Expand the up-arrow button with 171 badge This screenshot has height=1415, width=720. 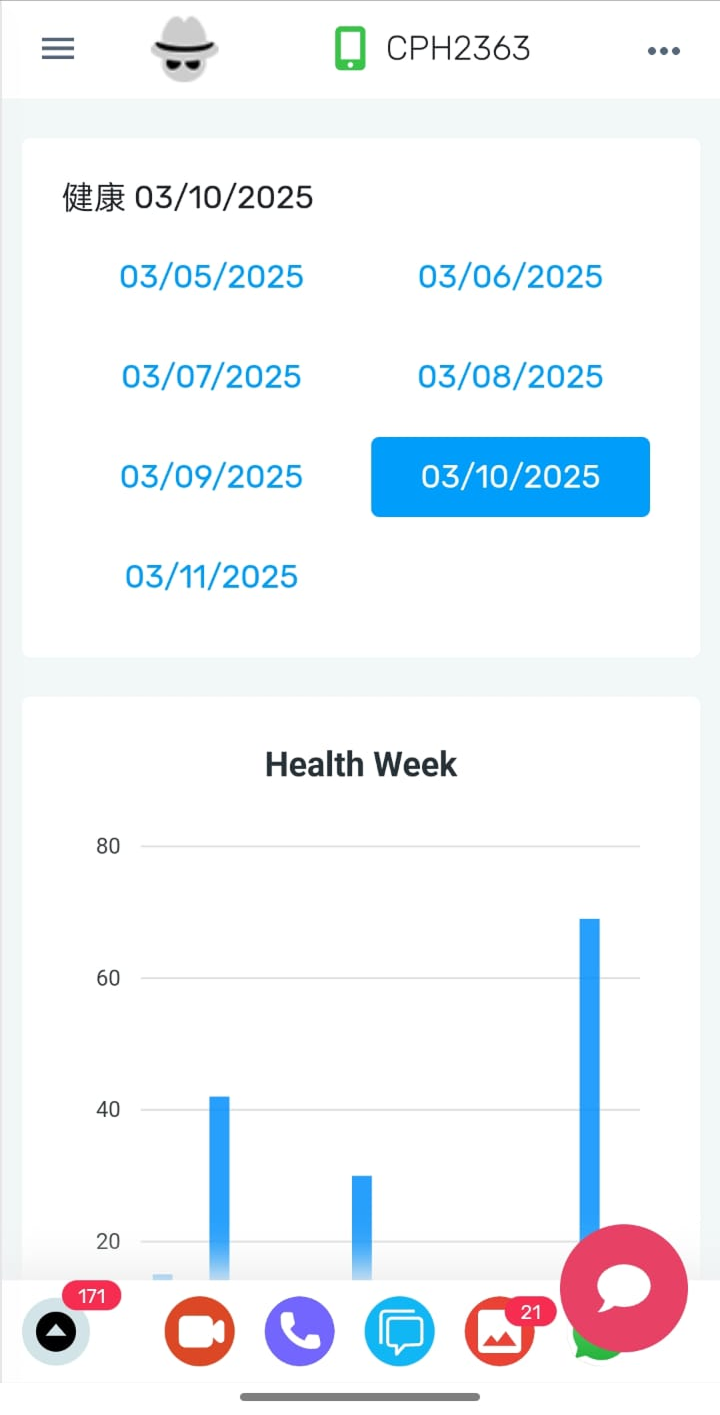tap(56, 1332)
